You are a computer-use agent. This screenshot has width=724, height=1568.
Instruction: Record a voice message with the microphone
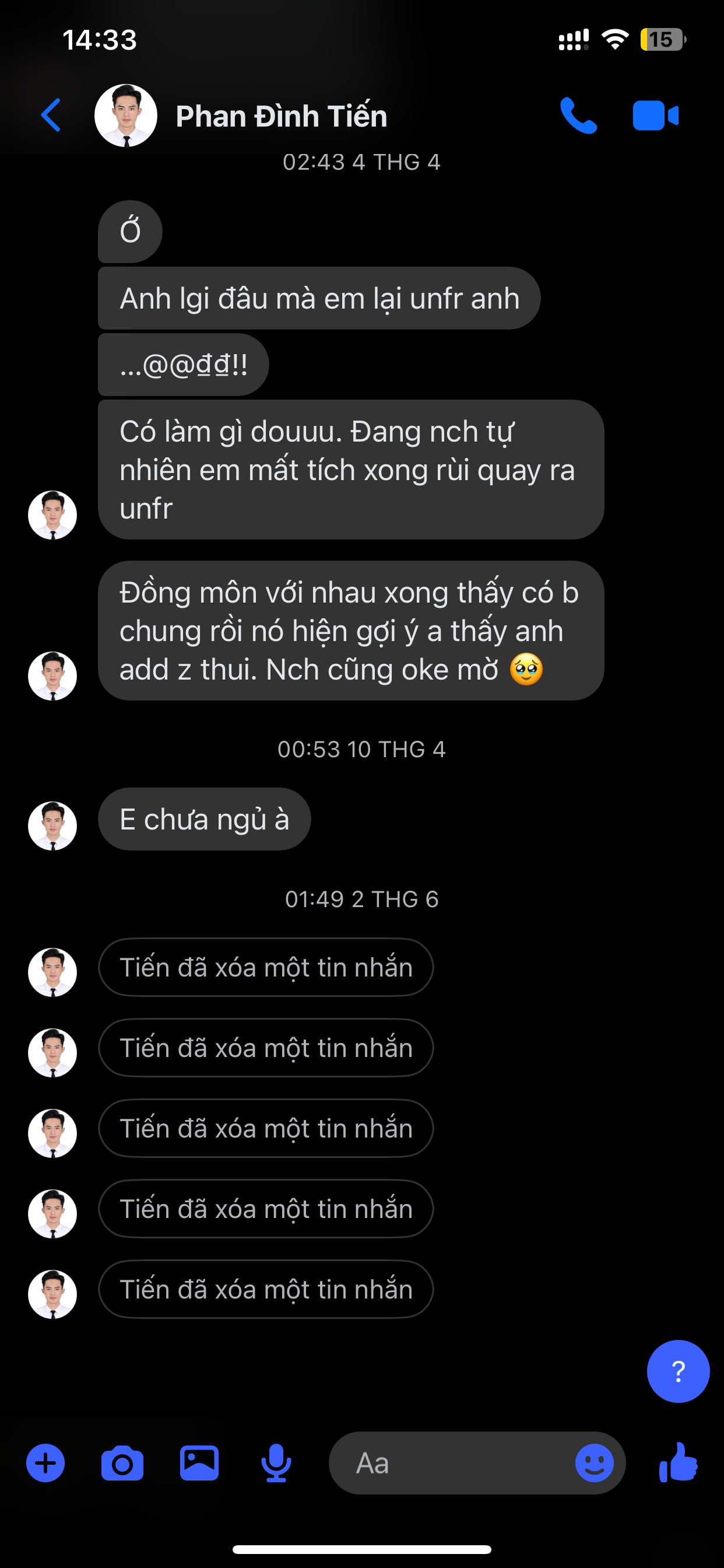276,1462
